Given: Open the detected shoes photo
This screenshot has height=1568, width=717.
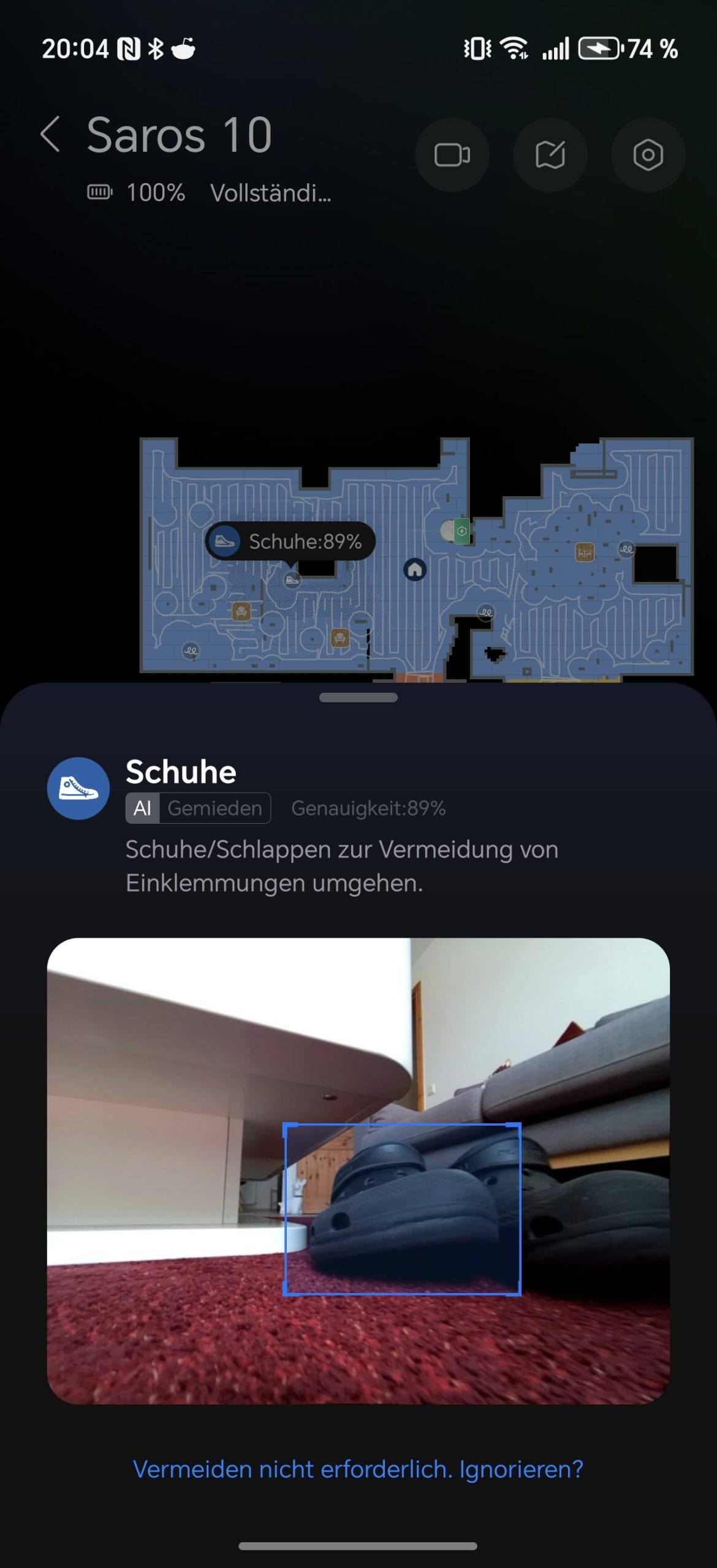Looking at the screenshot, I should (x=358, y=1170).
